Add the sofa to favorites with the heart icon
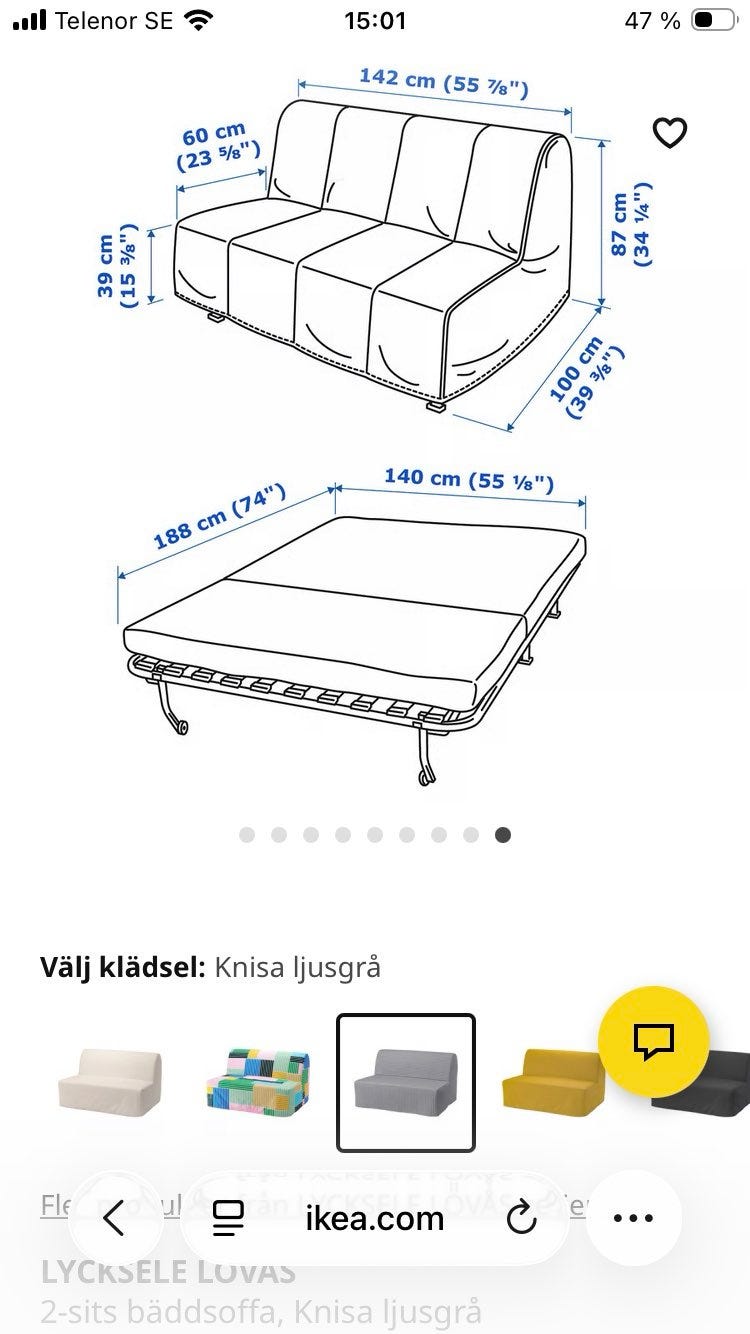This screenshot has height=1334, width=750. 670,132
